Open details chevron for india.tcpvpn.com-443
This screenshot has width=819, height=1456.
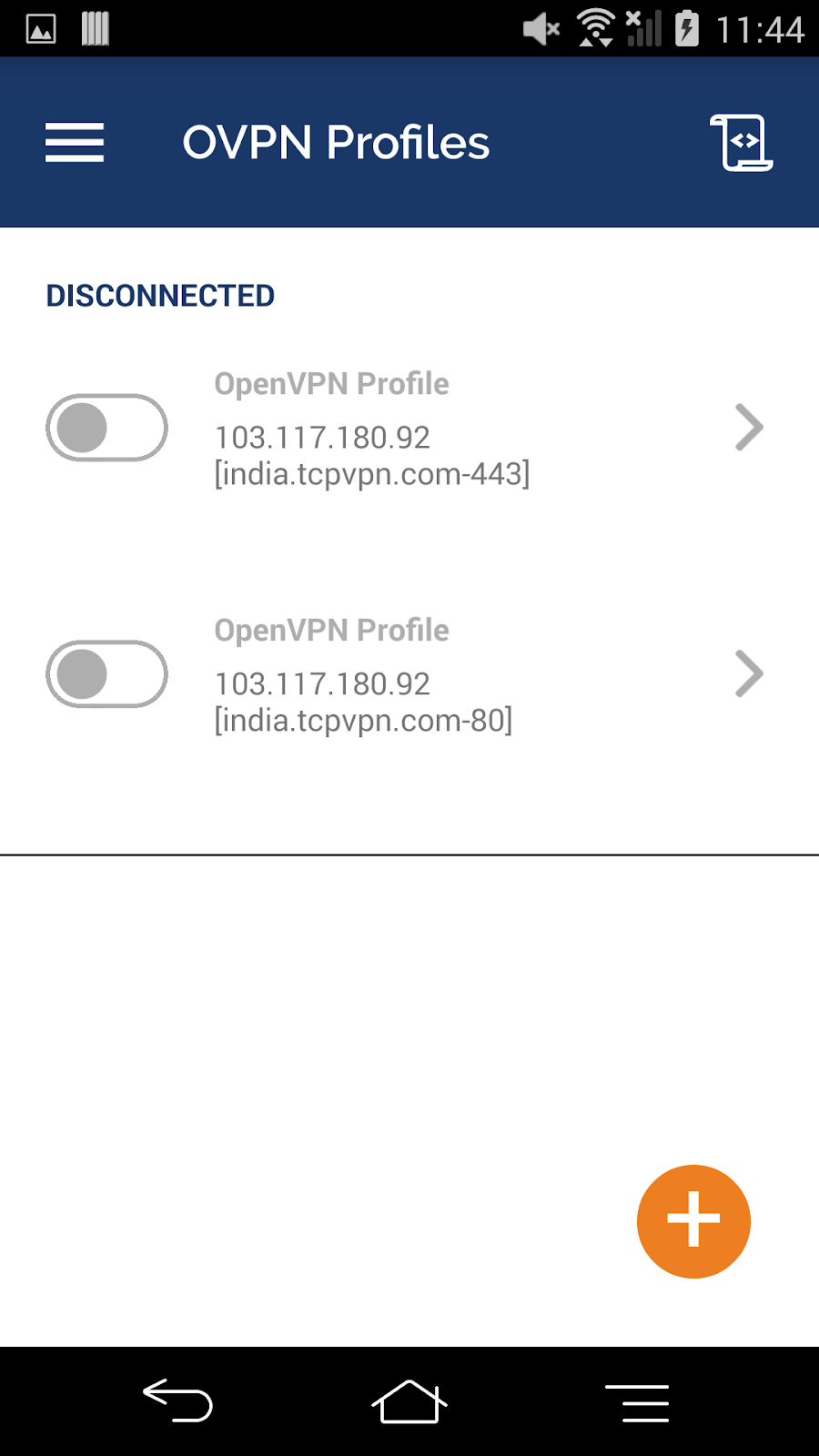[748, 428]
